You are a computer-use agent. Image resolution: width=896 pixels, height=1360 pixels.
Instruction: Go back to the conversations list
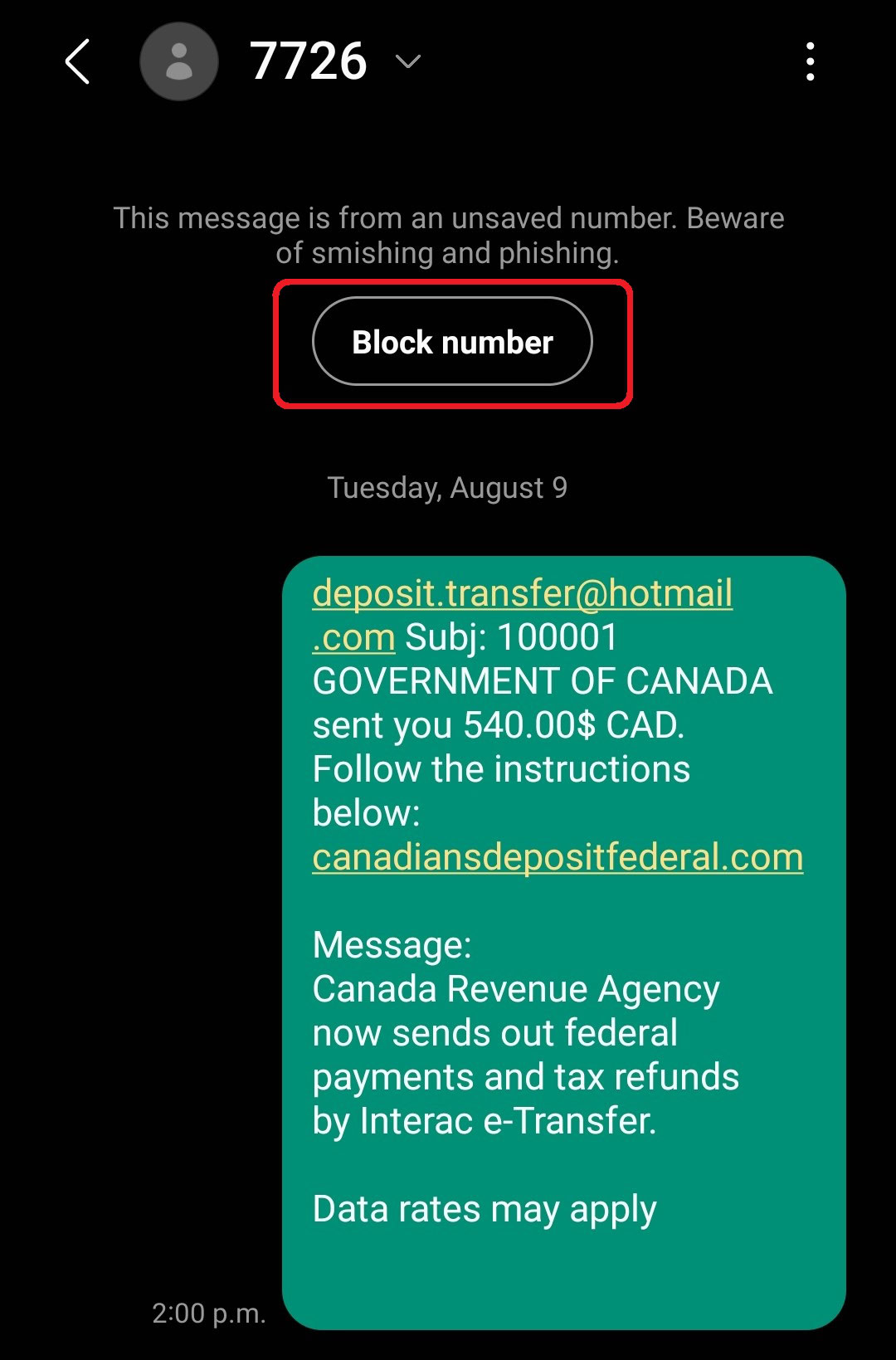[77, 61]
